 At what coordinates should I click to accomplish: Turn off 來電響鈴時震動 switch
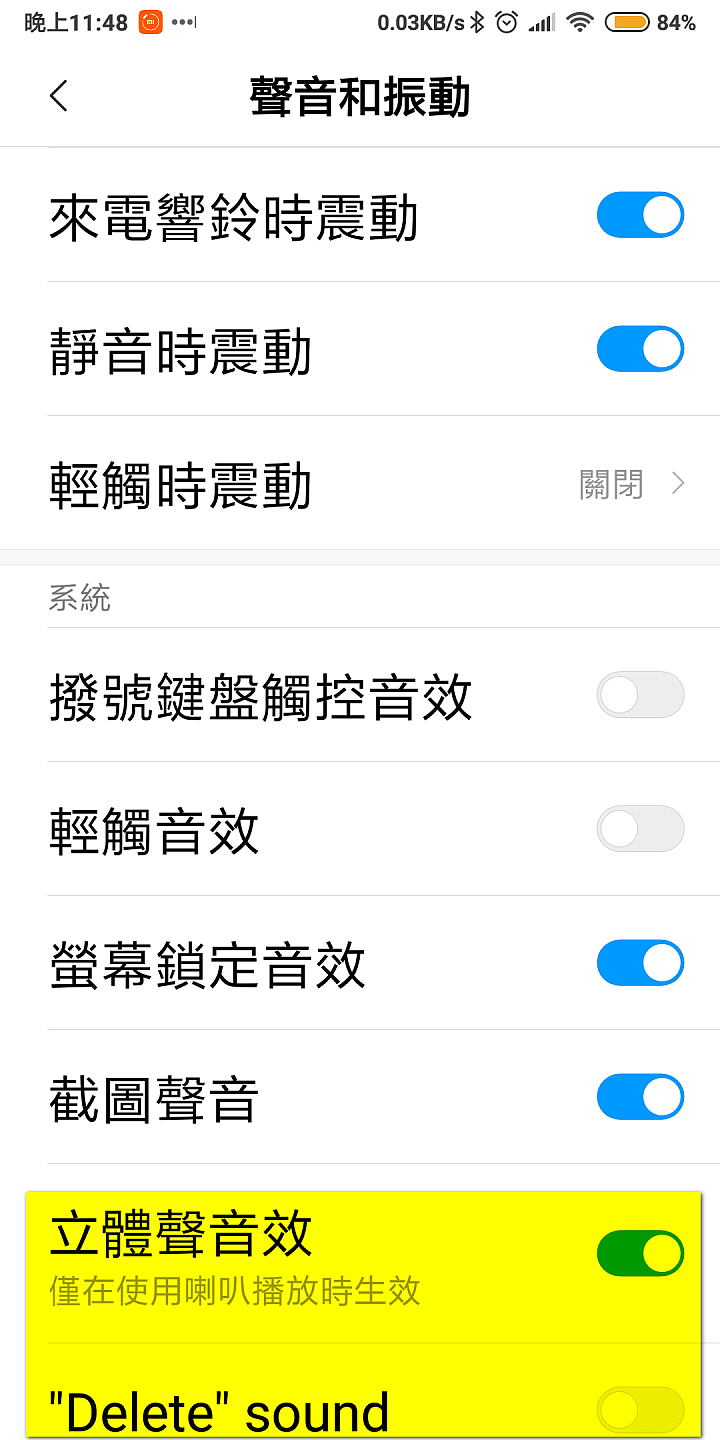[640, 216]
